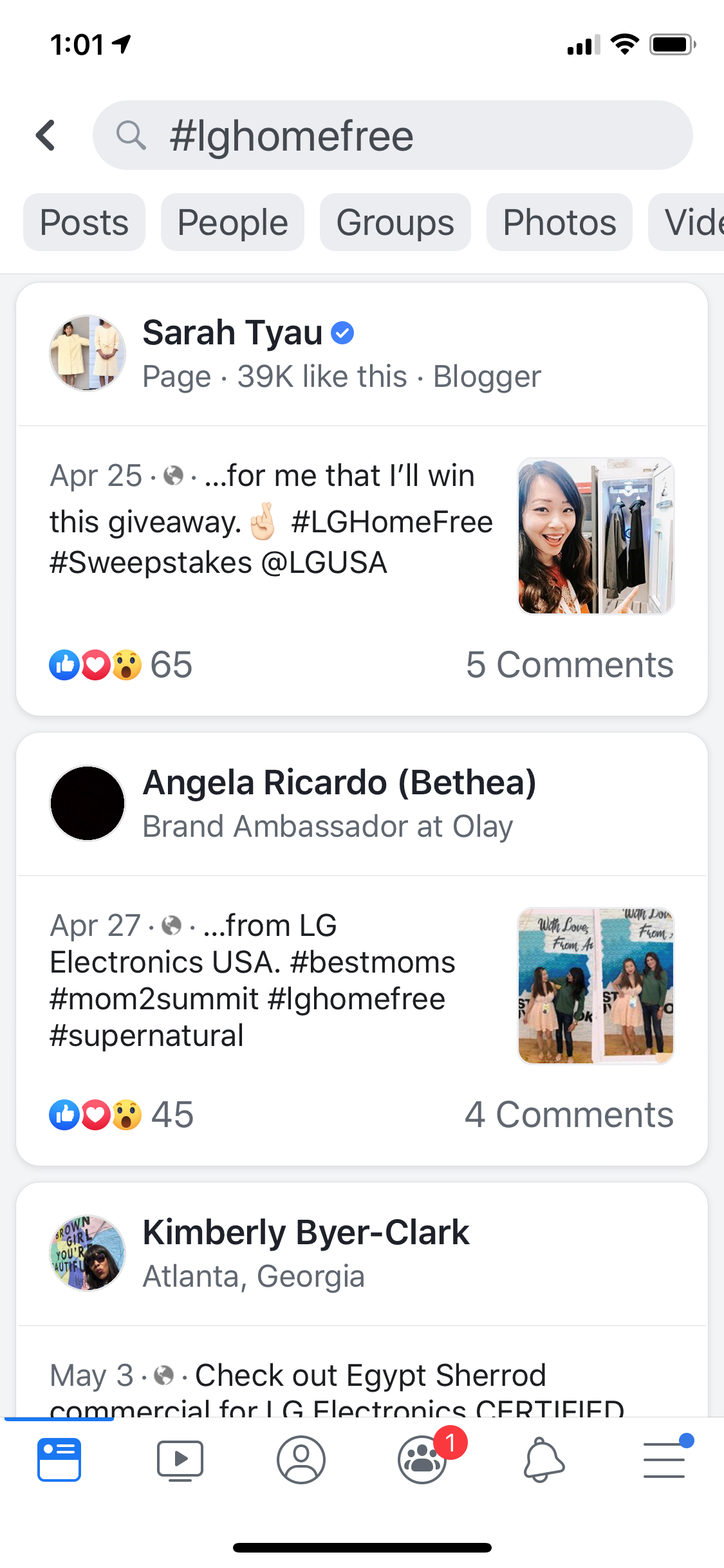The image size is (724, 1568).
Task: Open Sarah Tyau's page
Action: (232, 333)
